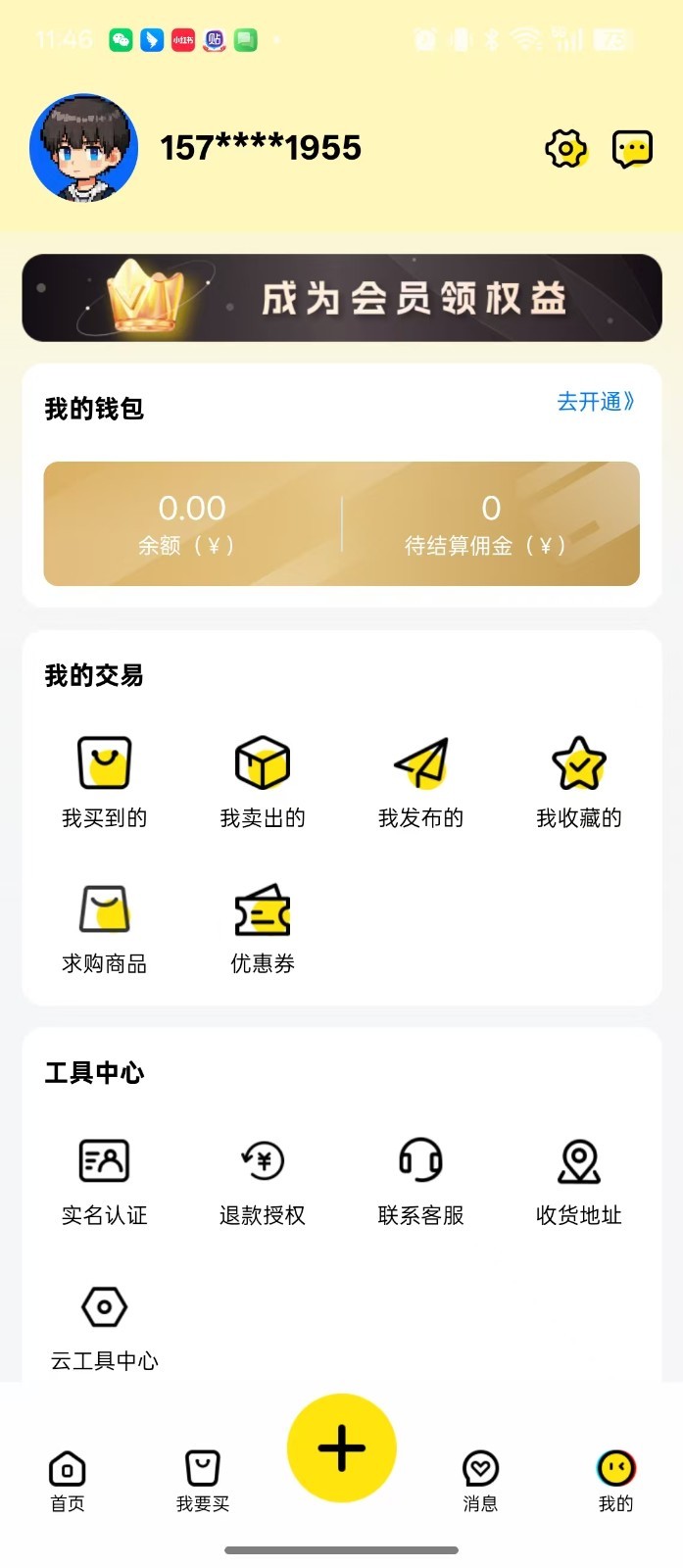Tap the 去开通 link in wallet
The image size is (683, 1568).
point(595,402)
